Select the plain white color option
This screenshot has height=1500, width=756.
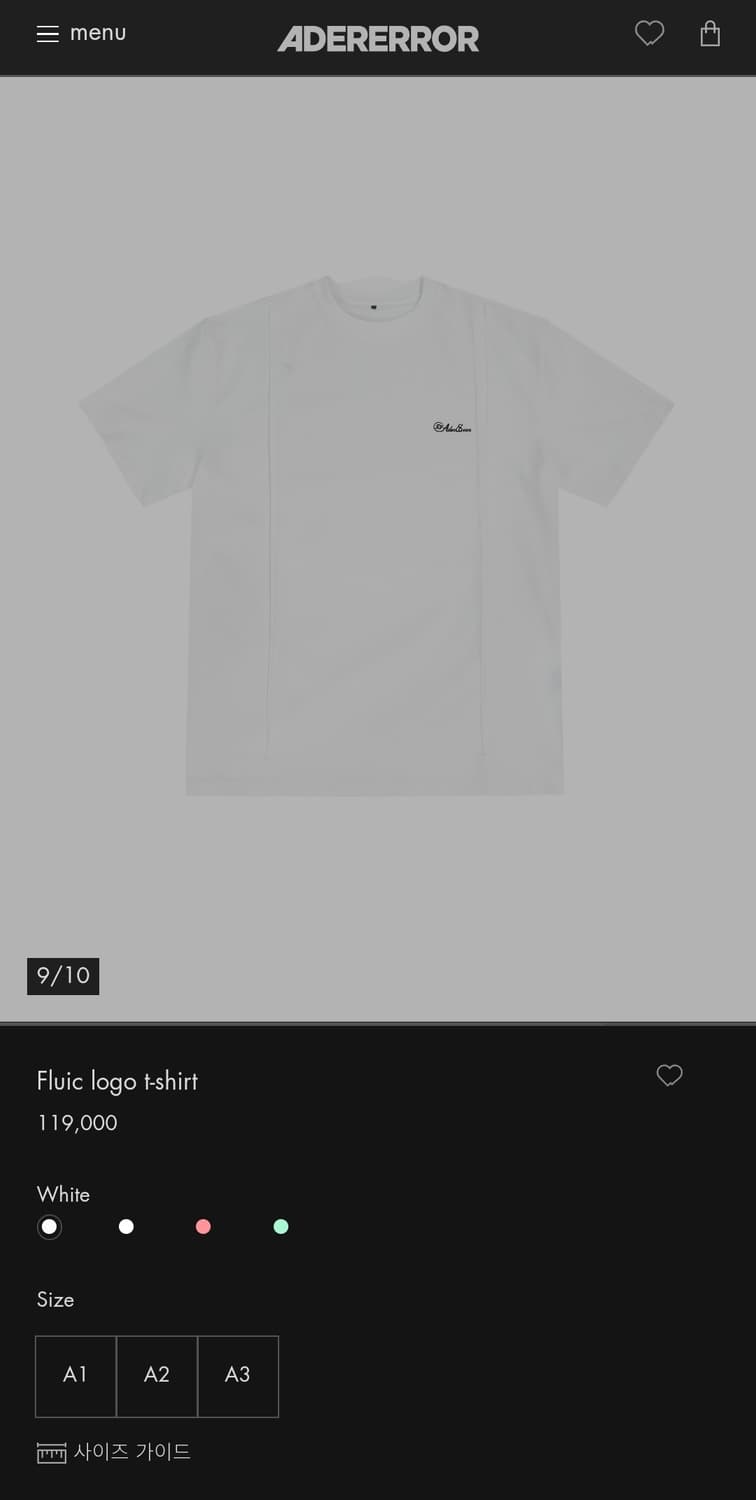(126, 1226)
